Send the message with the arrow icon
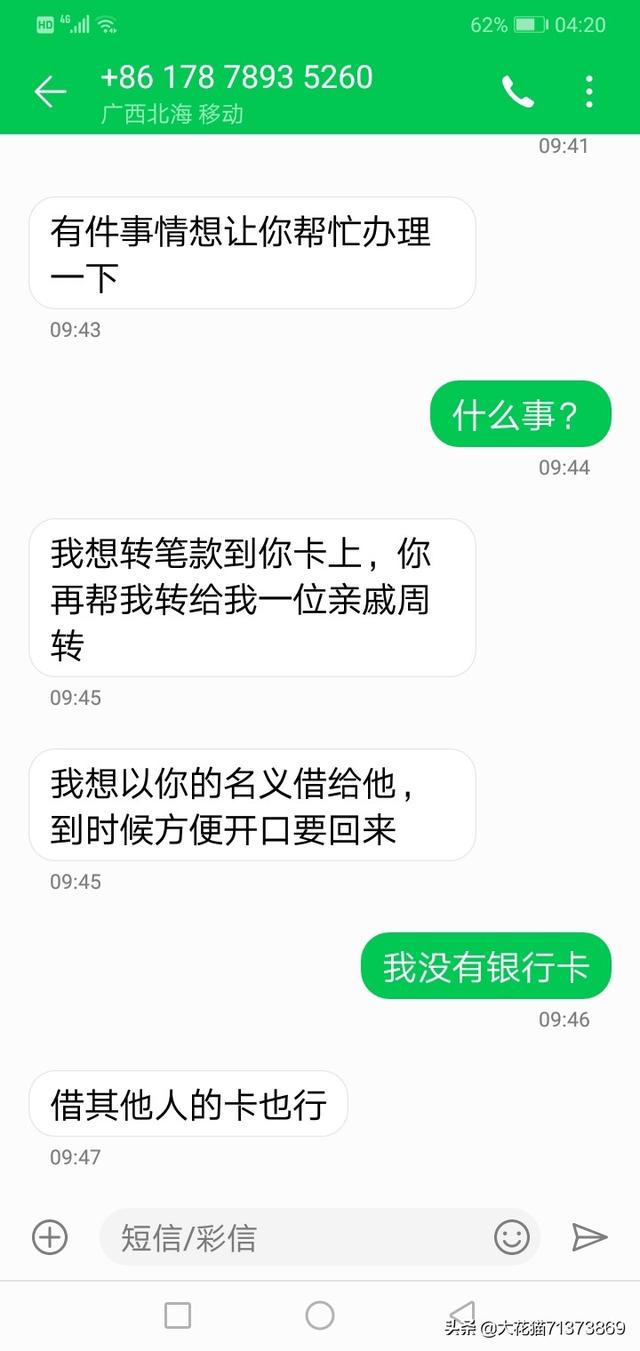The width and height of the screenshot is (640, 1351). [589, 1237]
